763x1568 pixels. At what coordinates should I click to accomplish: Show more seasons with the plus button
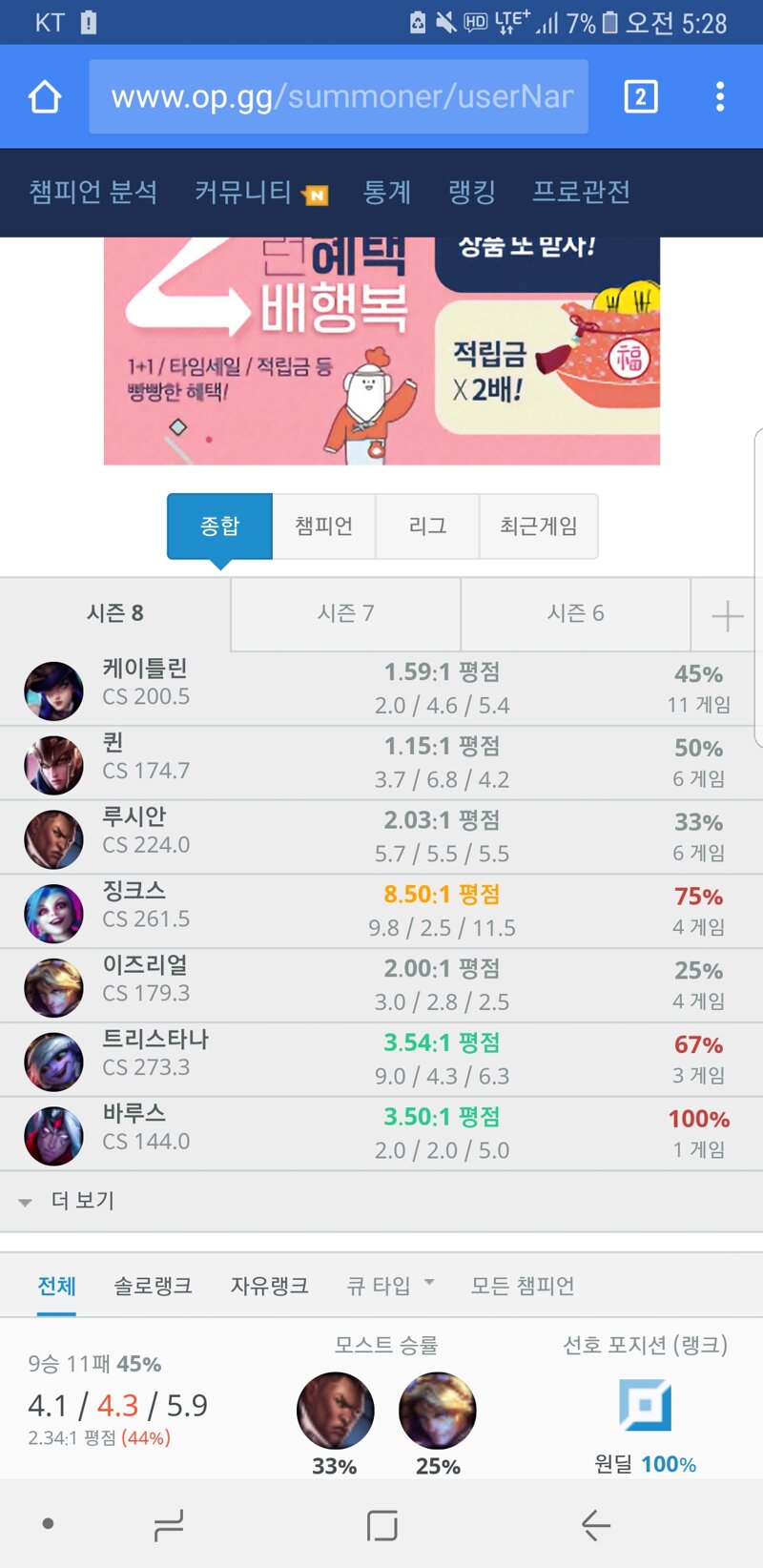tap(727, 616)
